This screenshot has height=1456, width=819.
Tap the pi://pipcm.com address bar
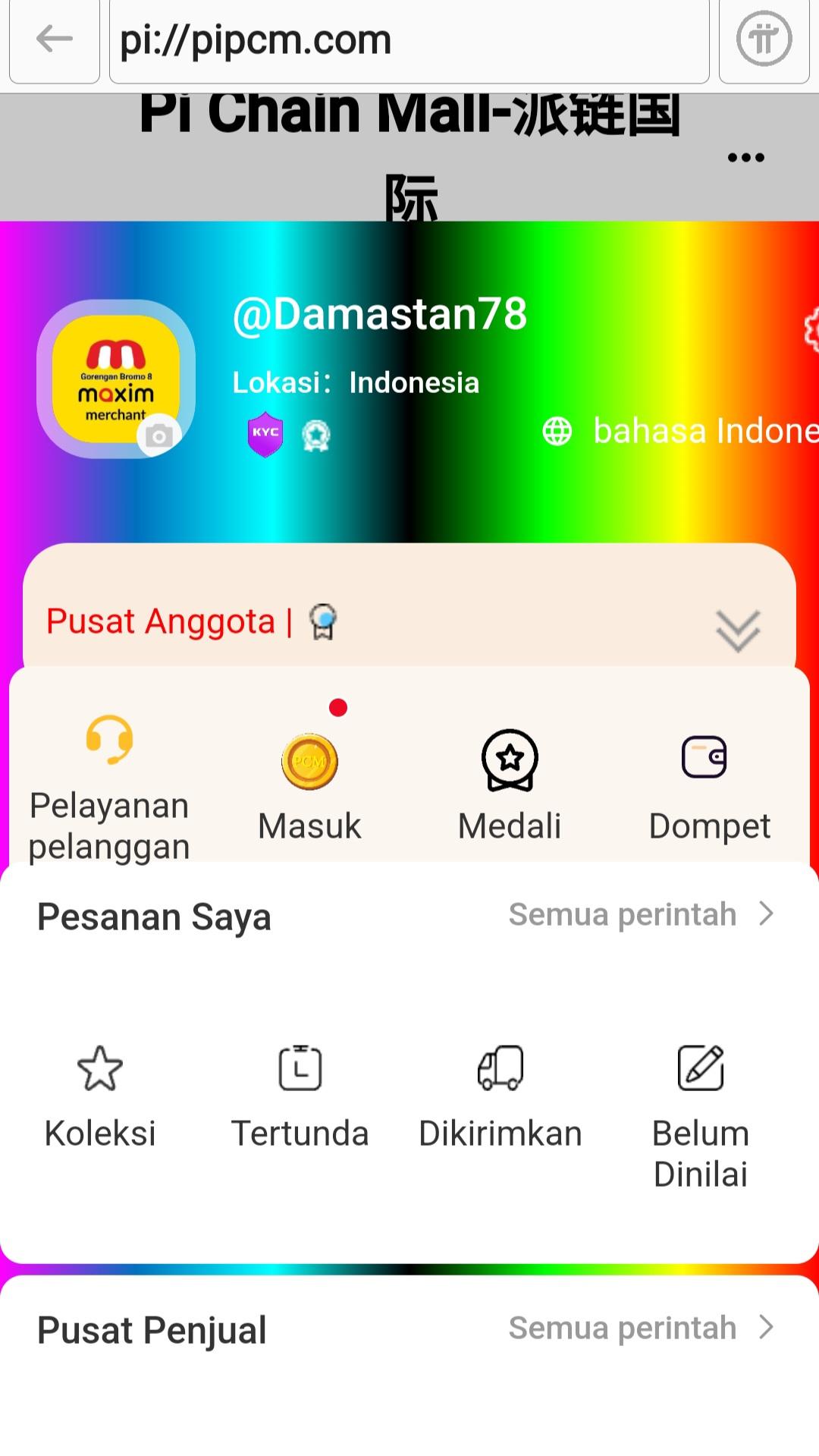(409, 41)
